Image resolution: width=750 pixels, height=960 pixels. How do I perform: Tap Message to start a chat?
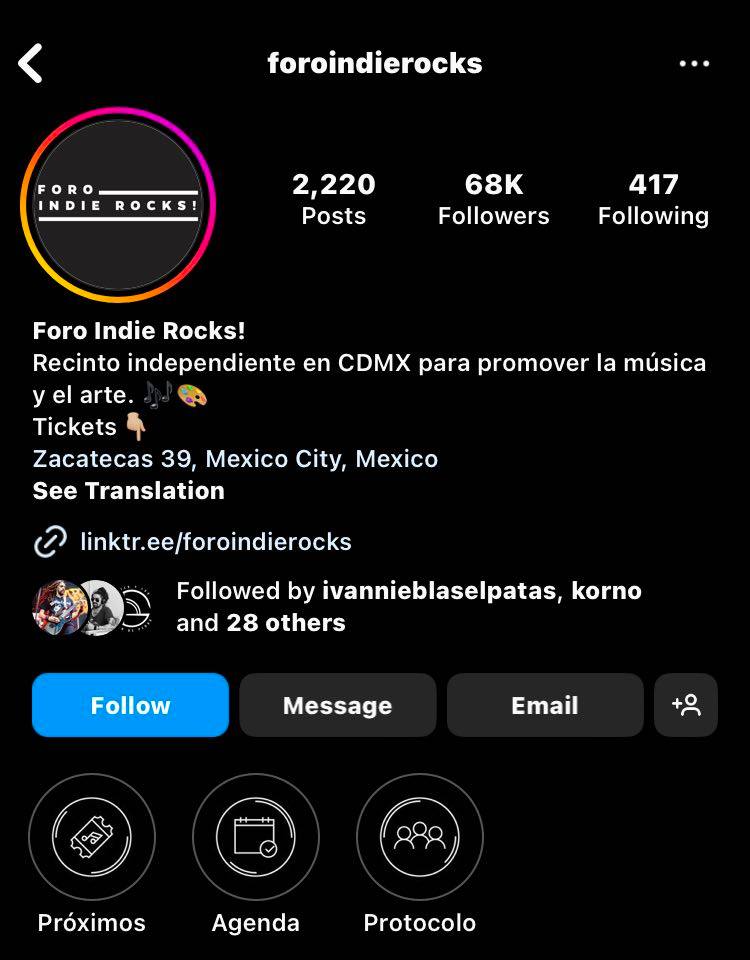337,705
